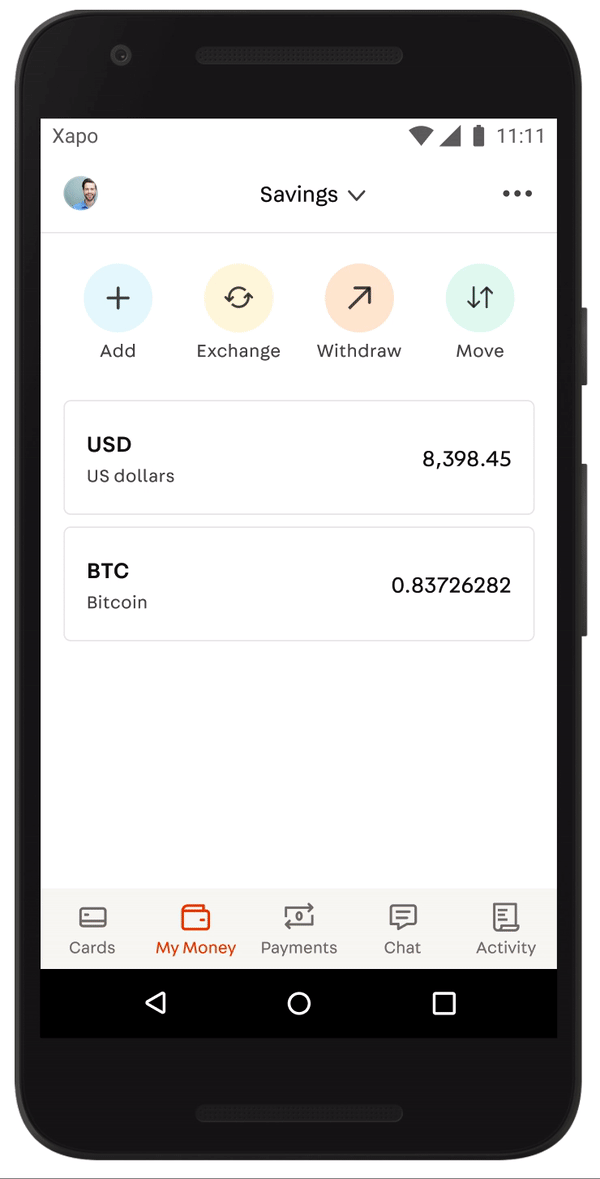Viewport: 600px width, 1179px height.
Task: Open the BTC Bitcoin balance card
Action: point(299,584)
